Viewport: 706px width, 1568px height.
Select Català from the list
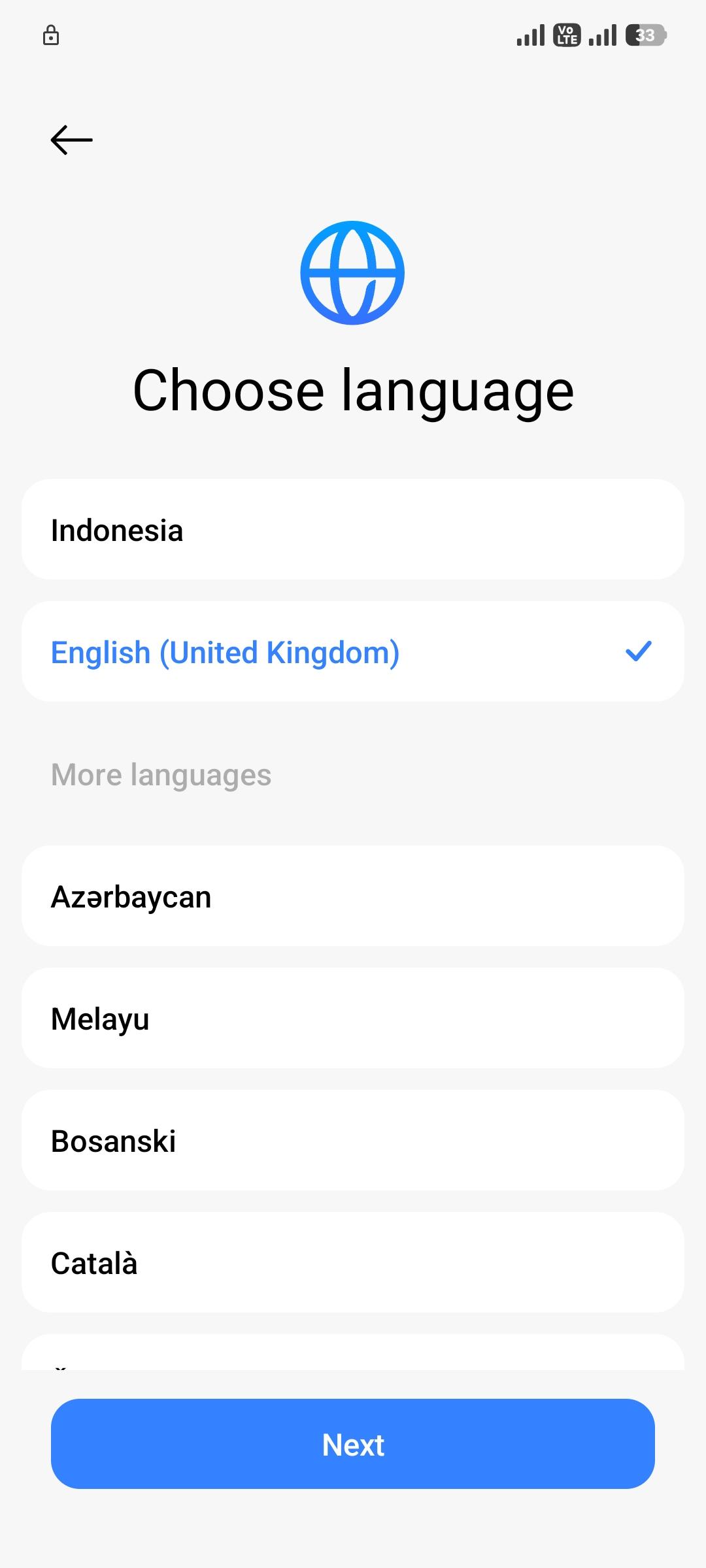tap(353, 1263)
